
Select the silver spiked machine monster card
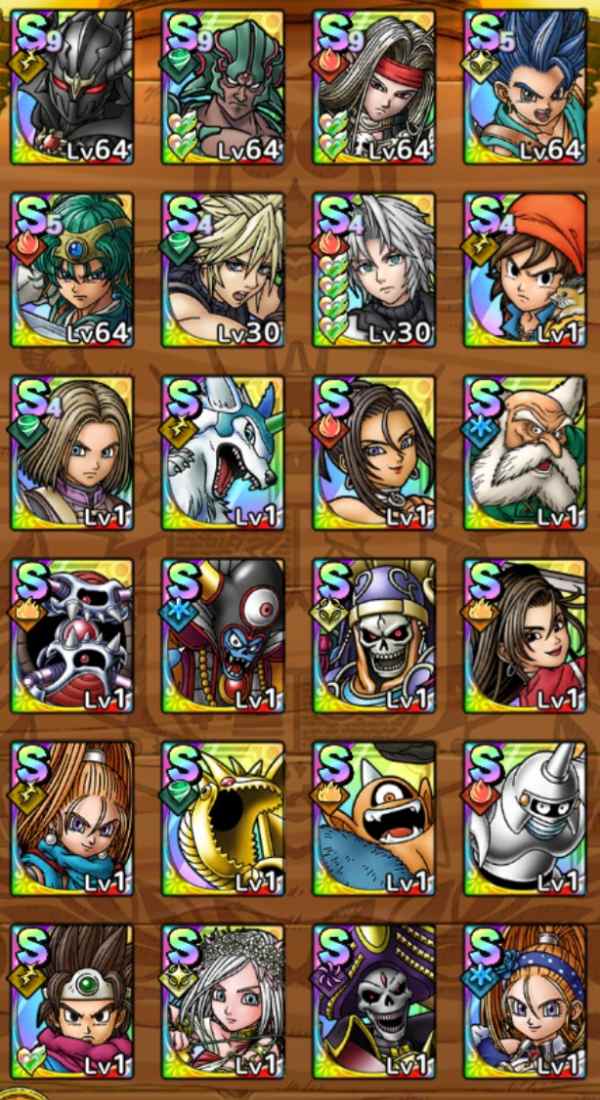[72, 636]
